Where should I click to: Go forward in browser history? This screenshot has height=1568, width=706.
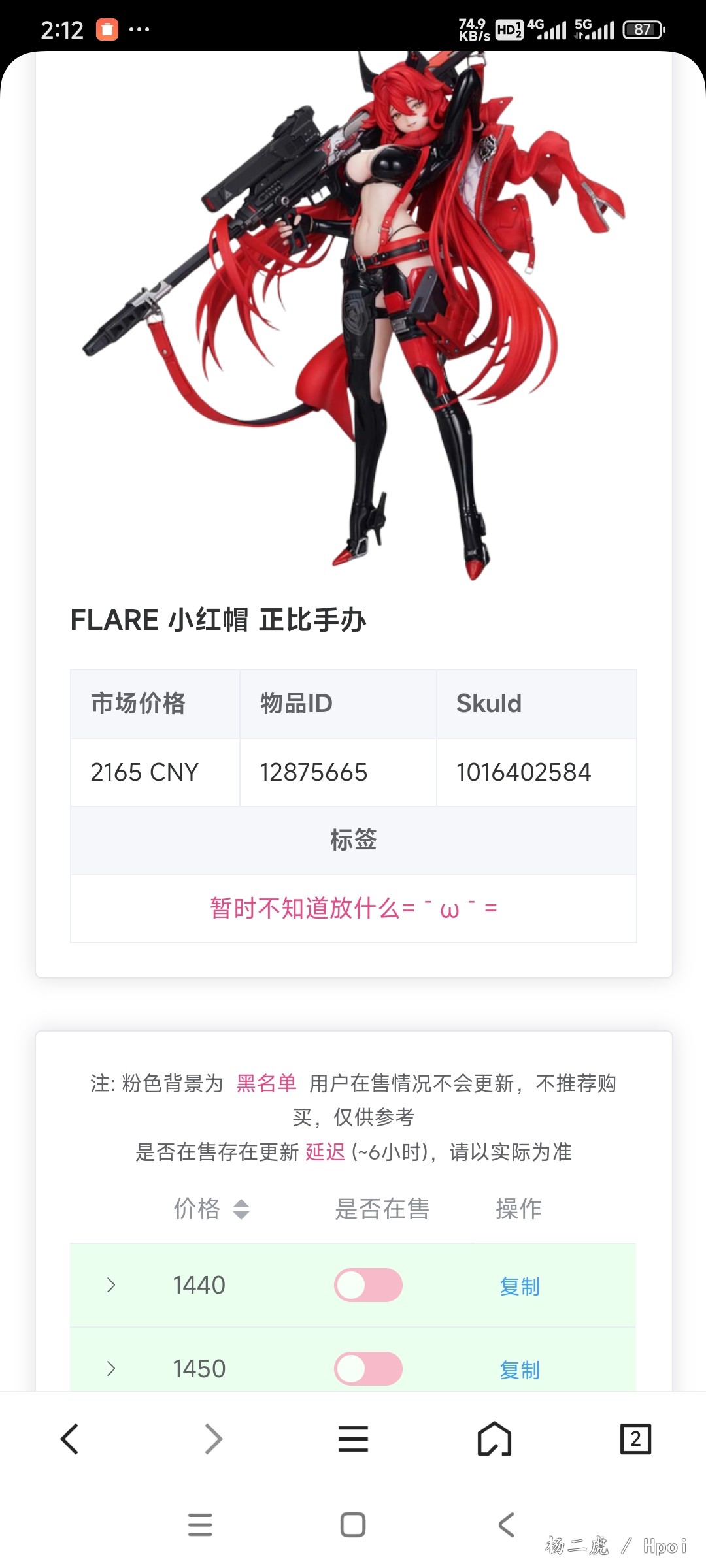click(x=213, y=1439)
